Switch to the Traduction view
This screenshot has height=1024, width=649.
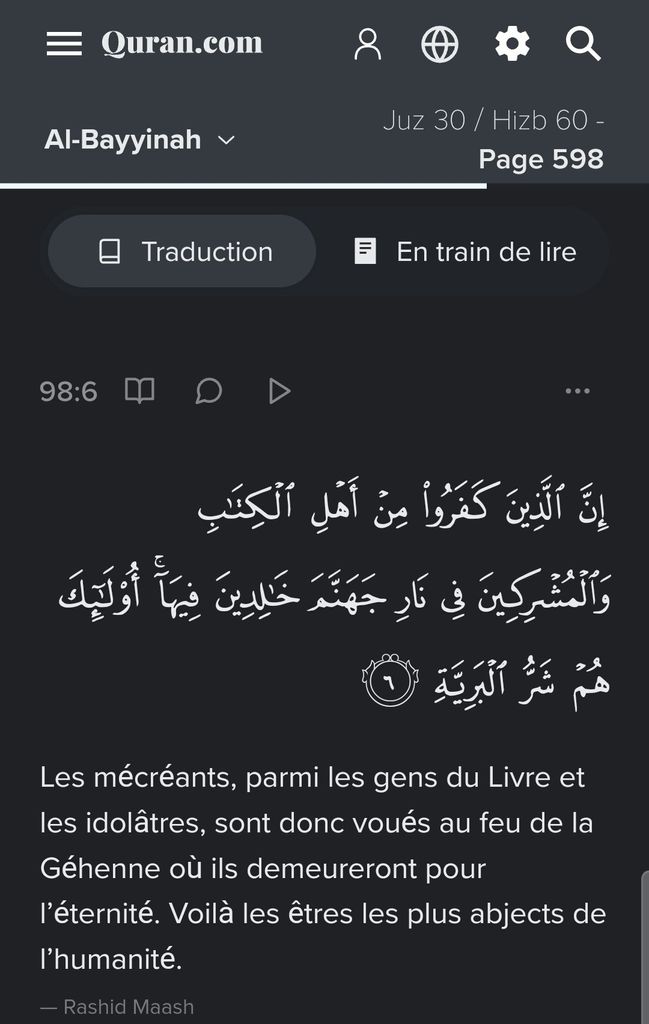[183, 252]
